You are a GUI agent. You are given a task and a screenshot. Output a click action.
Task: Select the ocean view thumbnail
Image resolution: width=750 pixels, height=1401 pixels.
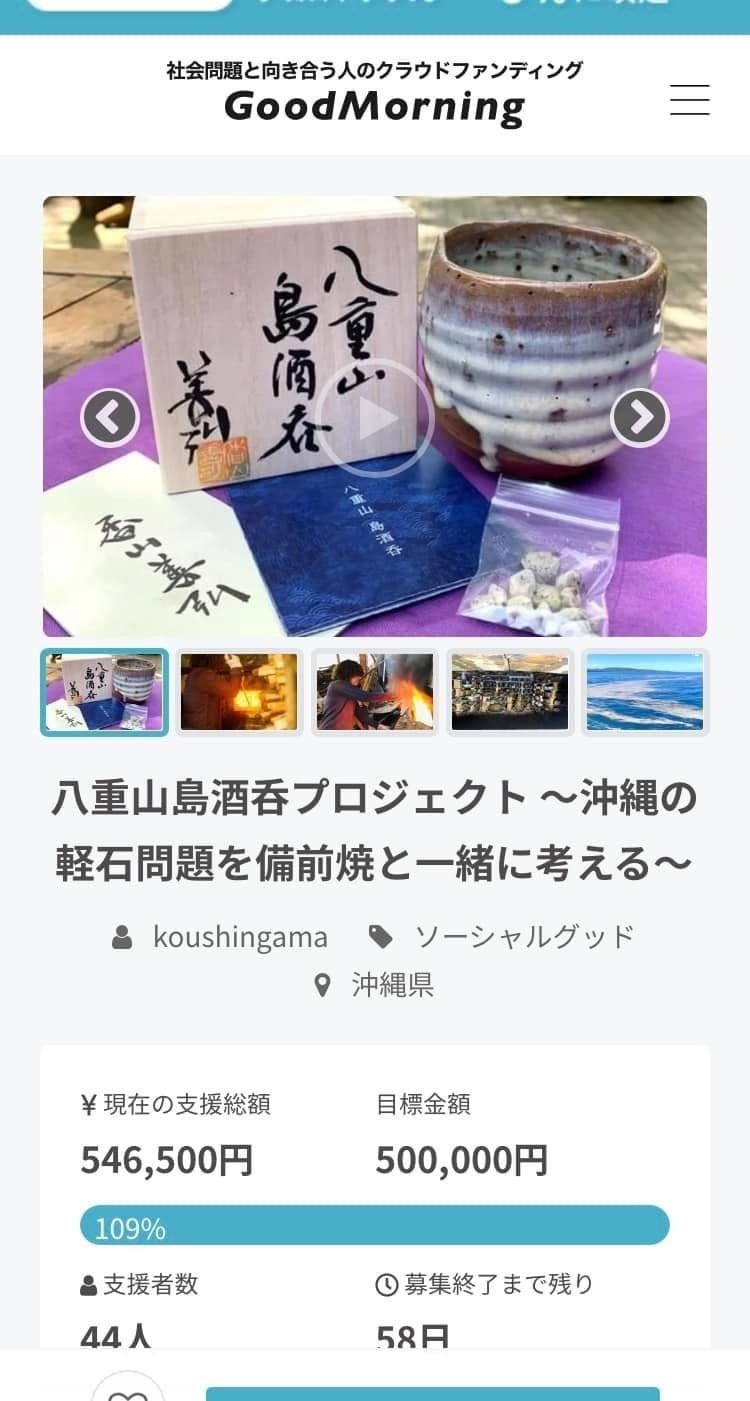pos(645,692)
